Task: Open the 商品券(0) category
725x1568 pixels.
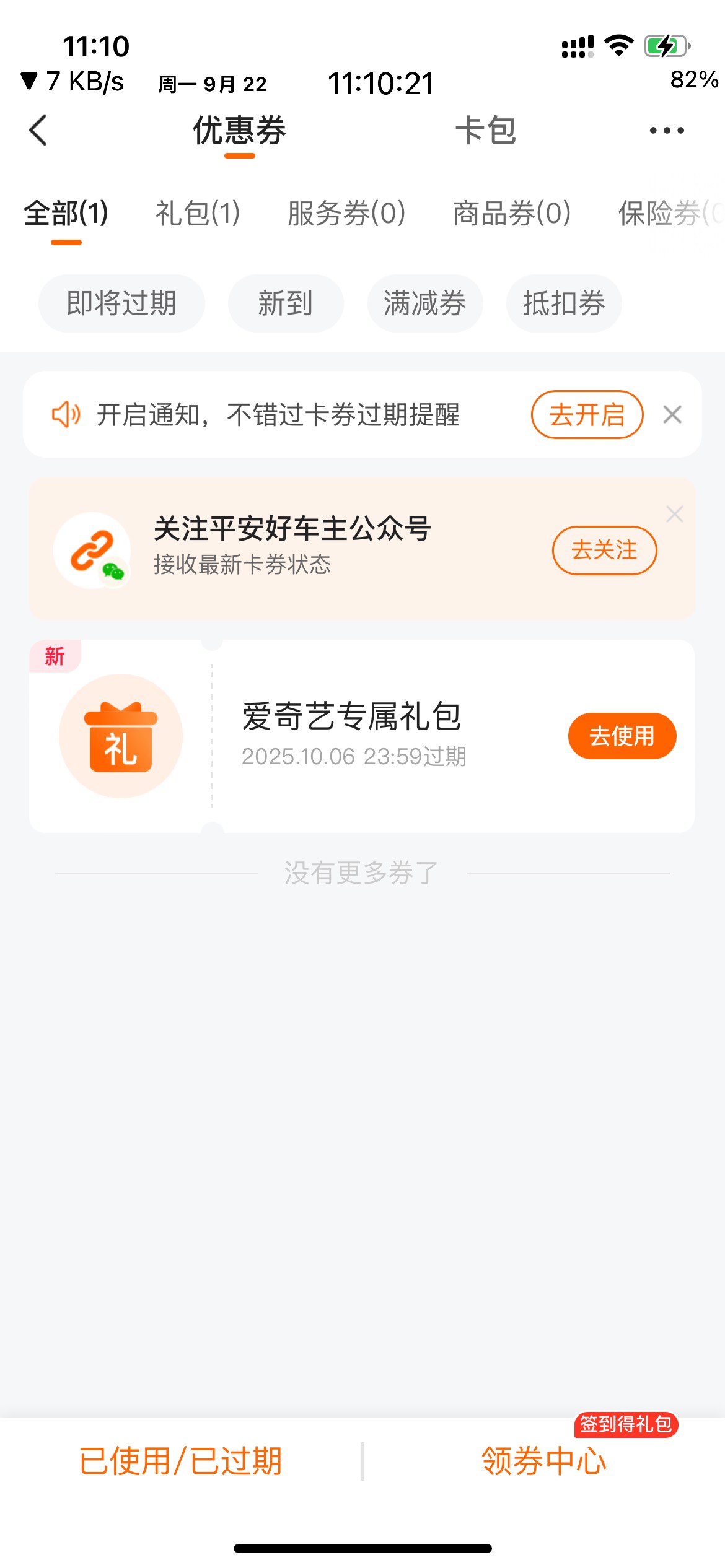Action: click(512, 214)
